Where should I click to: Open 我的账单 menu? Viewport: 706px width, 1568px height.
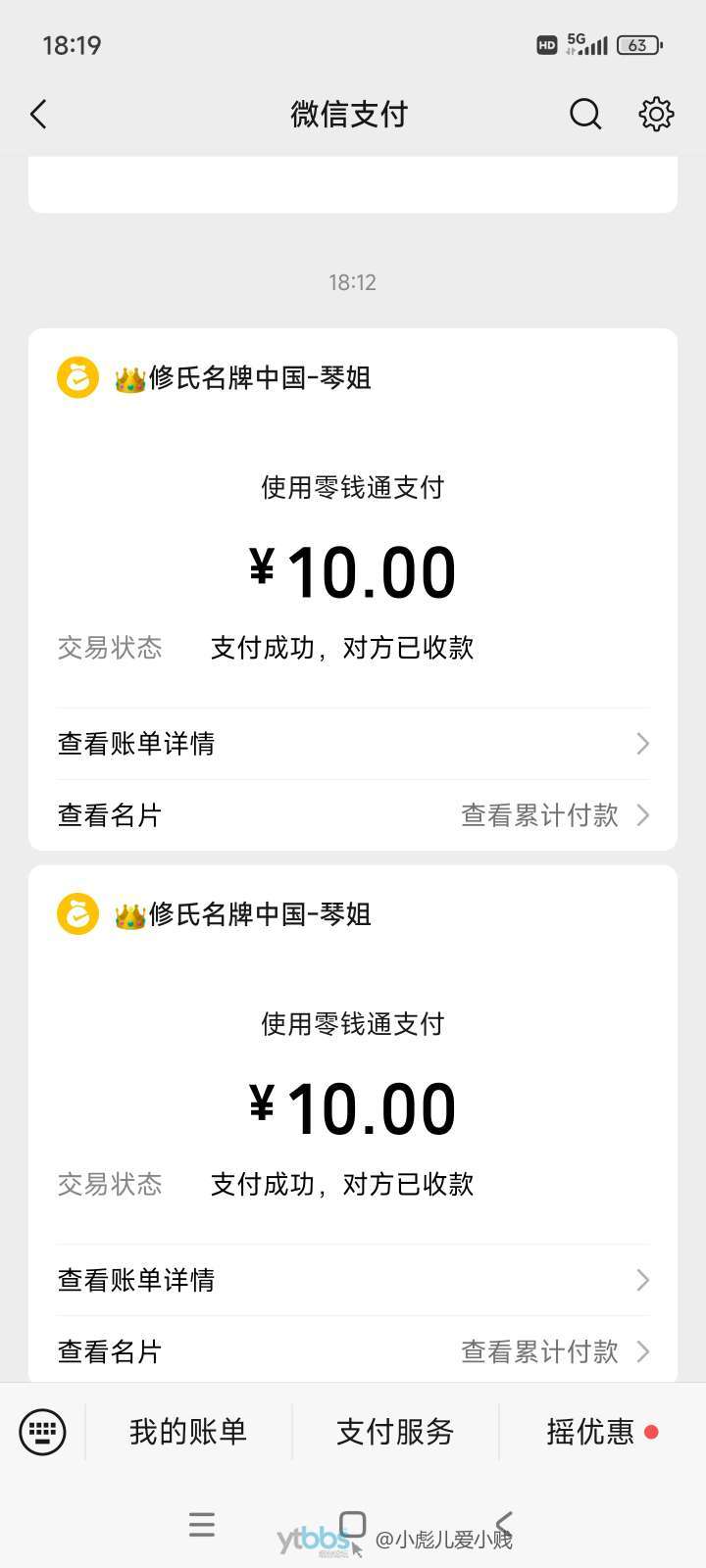pyautogui.click(x=188, y=1432)
